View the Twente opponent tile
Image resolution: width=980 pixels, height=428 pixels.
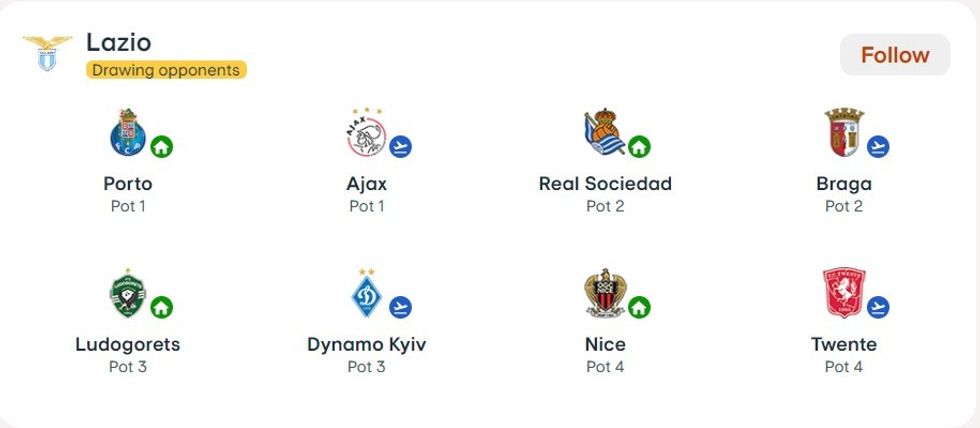click(843, 320)
